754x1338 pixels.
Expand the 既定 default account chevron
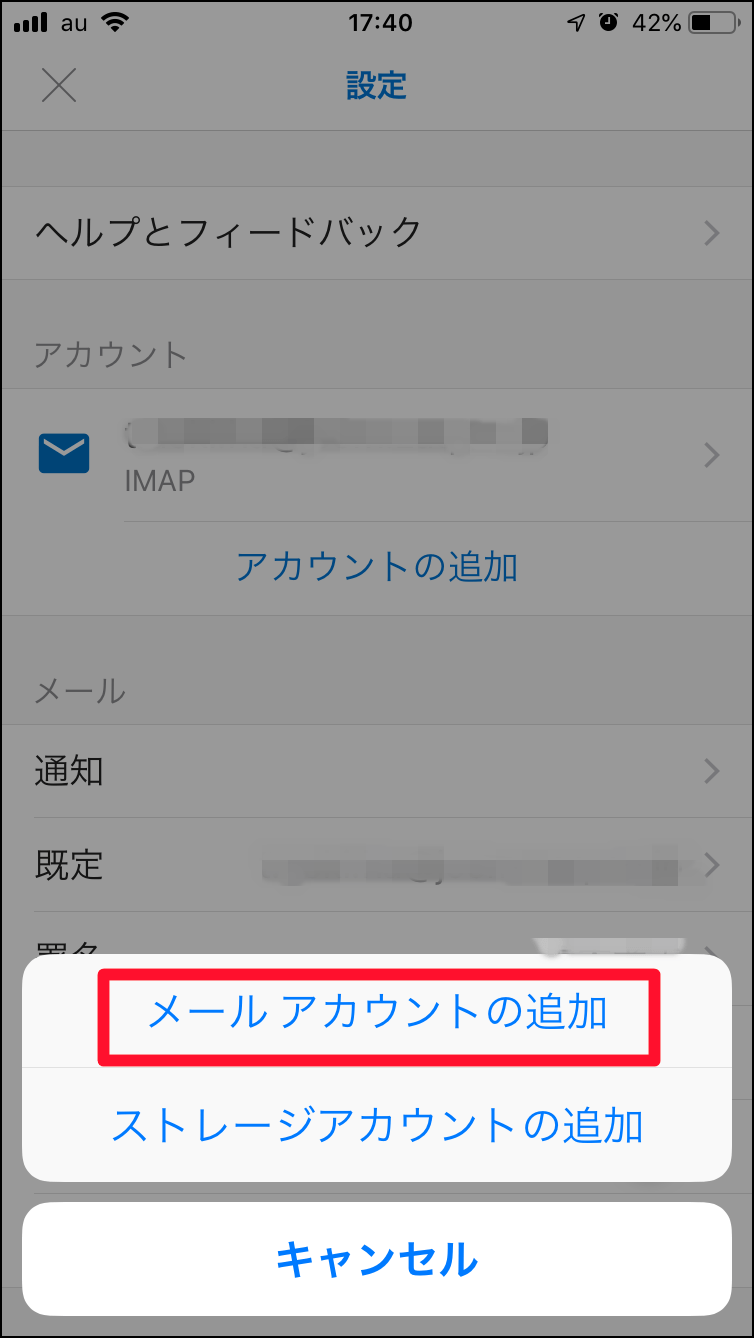pos(712,866)
